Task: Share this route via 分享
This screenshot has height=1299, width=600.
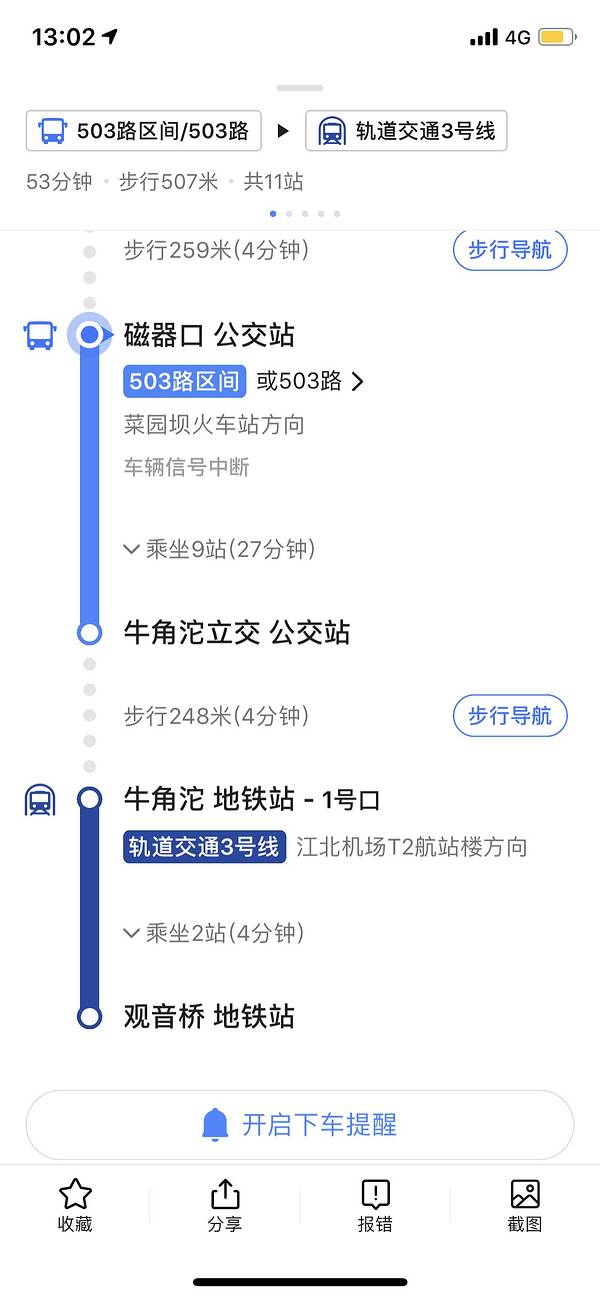Action: (x=225, y=1205)
